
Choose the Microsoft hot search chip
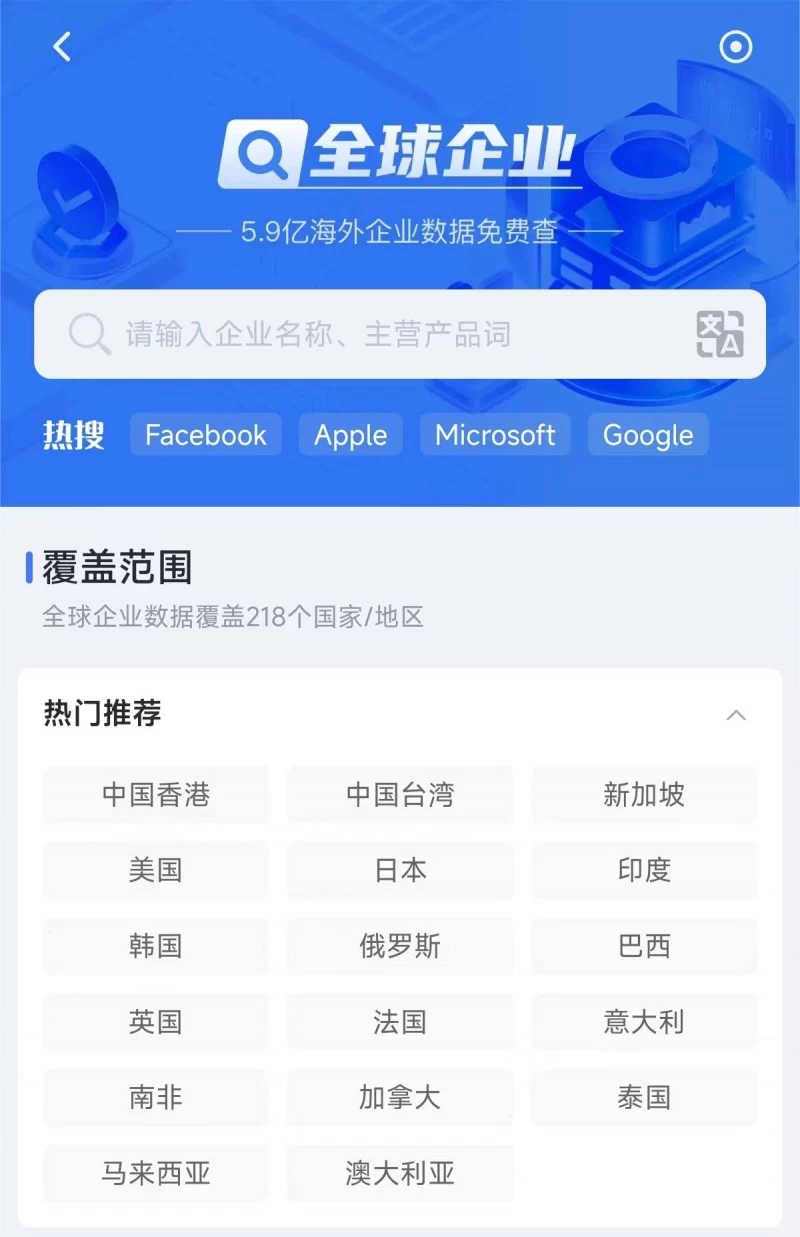(x=495, y=435)
